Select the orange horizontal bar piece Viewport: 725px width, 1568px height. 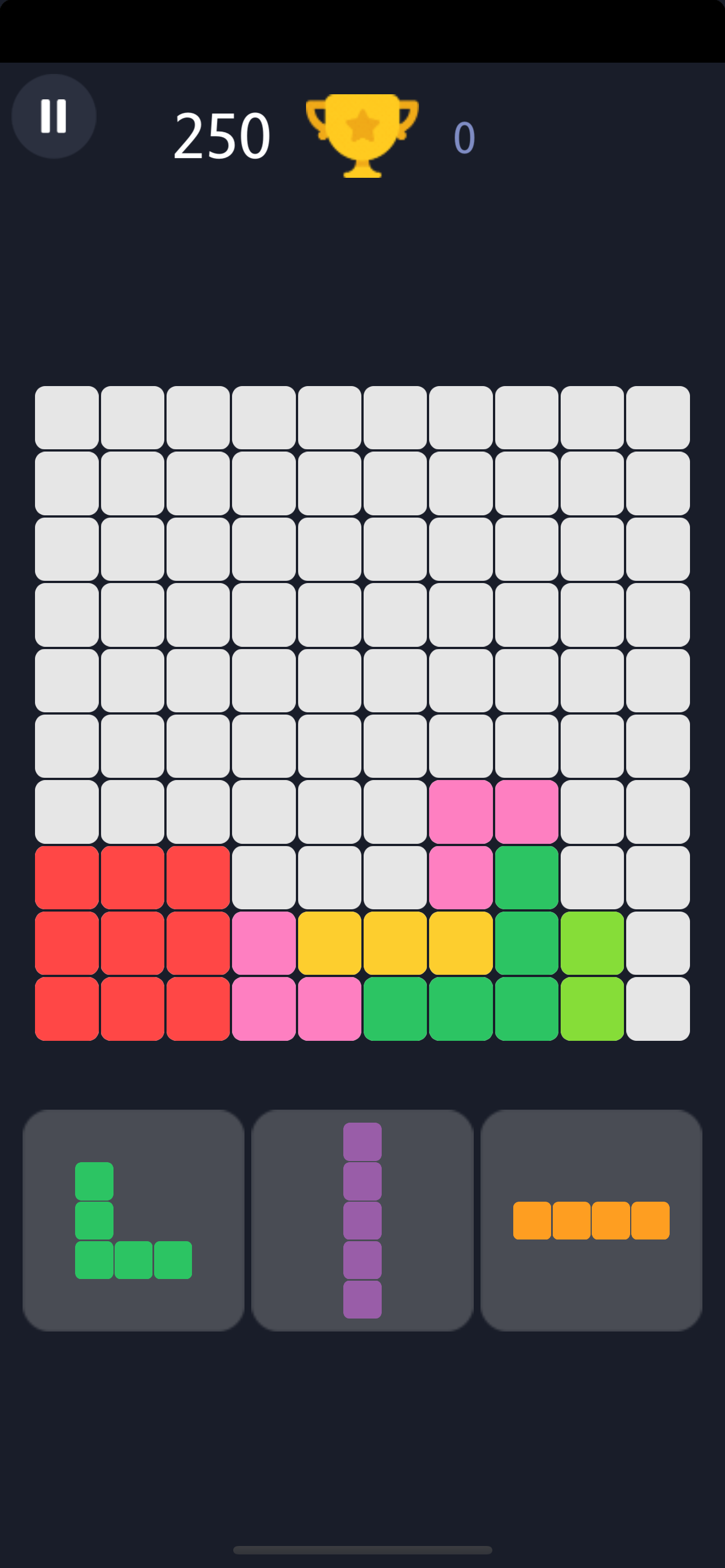[591, 1220]
